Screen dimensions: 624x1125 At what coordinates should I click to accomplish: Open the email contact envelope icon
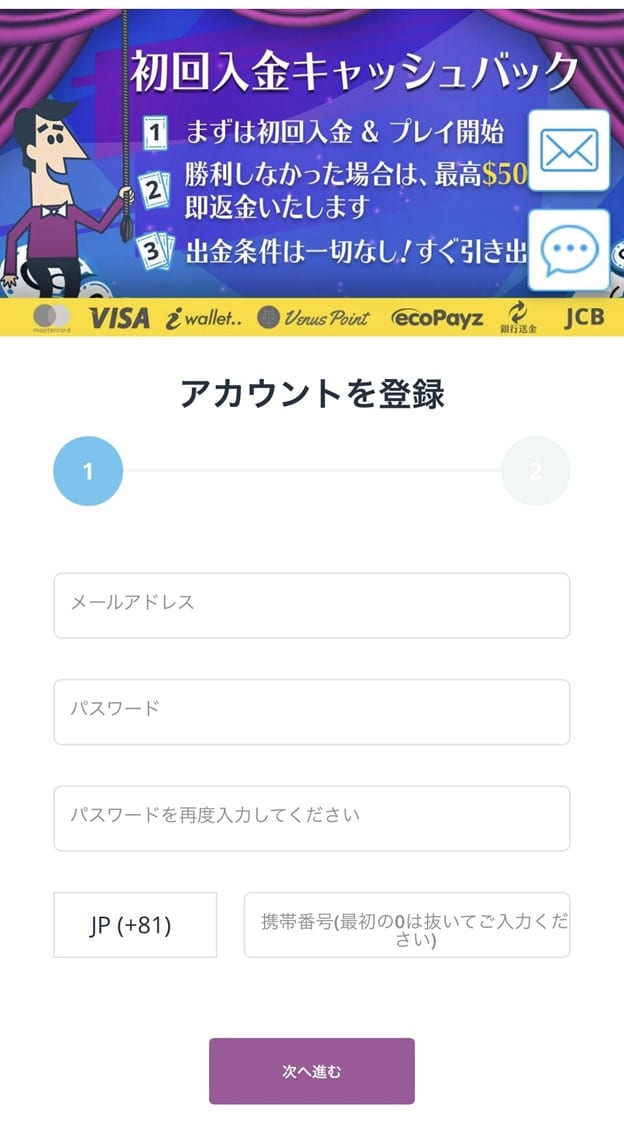tap(568, 150)
